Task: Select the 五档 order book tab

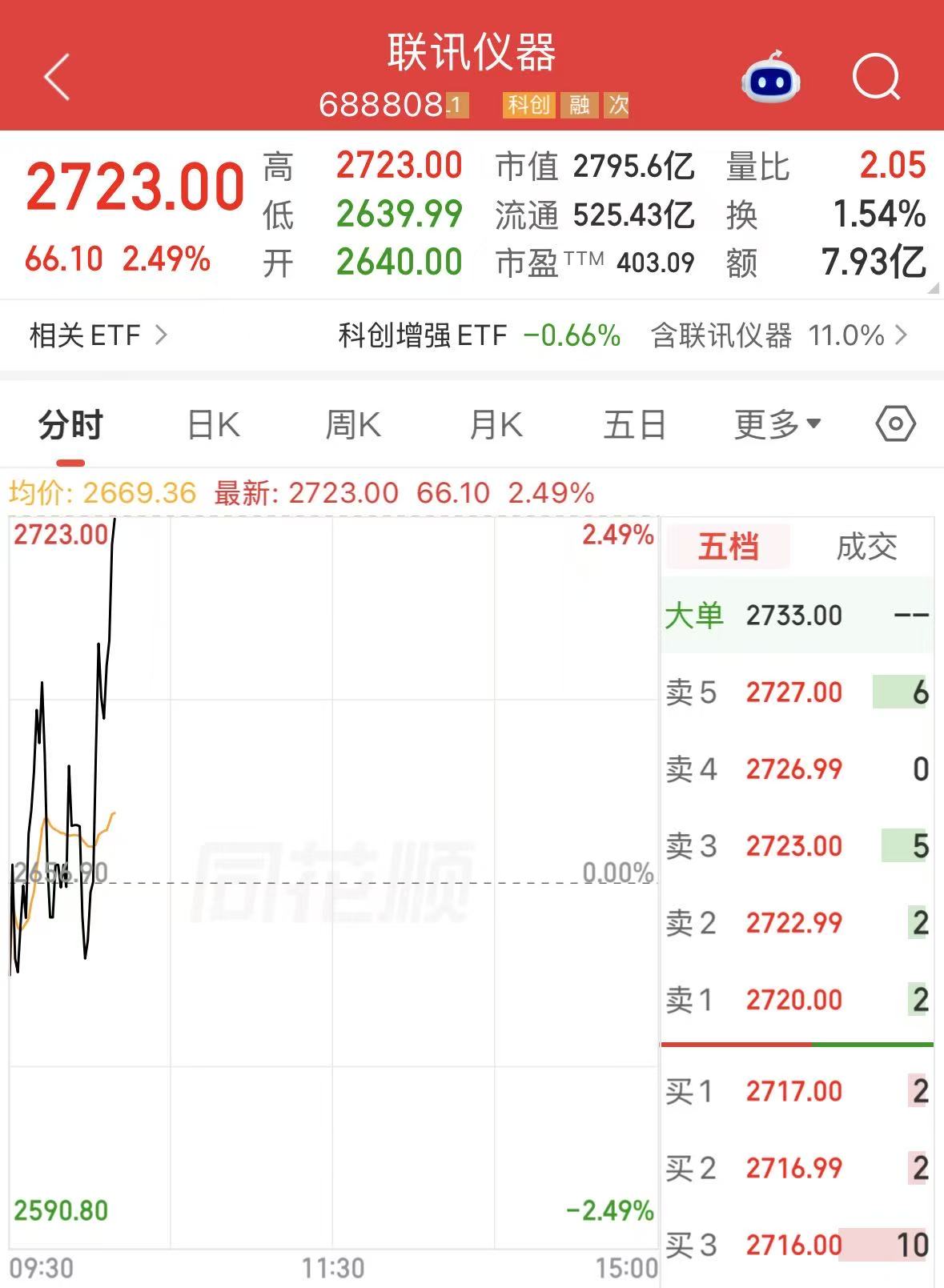Action: pyautogui.click(x=728, y=548)
